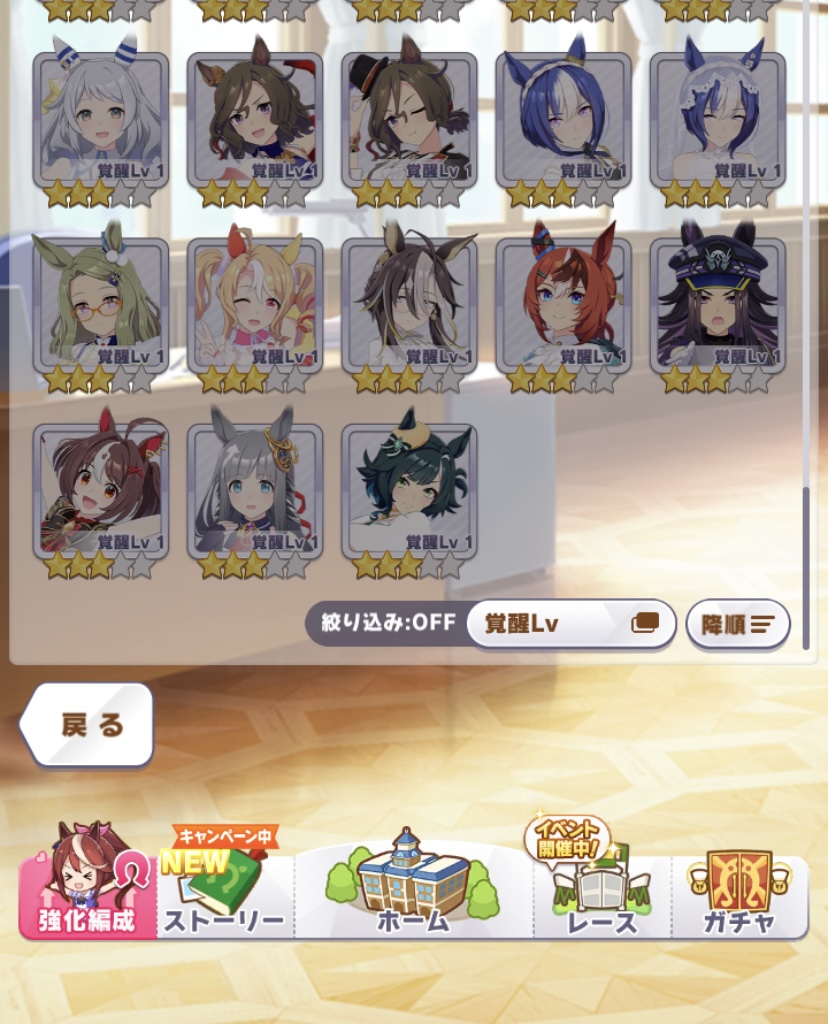Image resolution: width=828 pixels, height=1024 pixels.
Task: Select the character wearing a top hat
Action: (409, 120)
